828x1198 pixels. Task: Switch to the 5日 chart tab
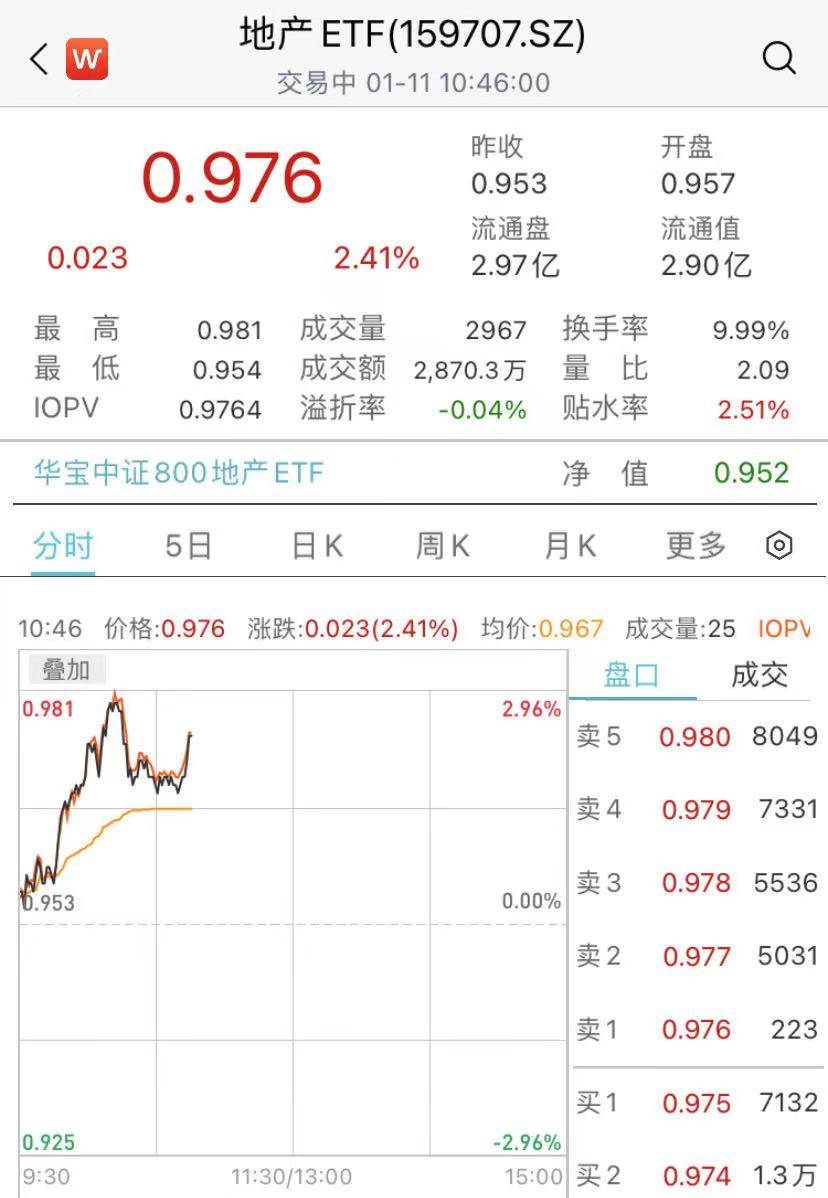[x=188, y=545]
